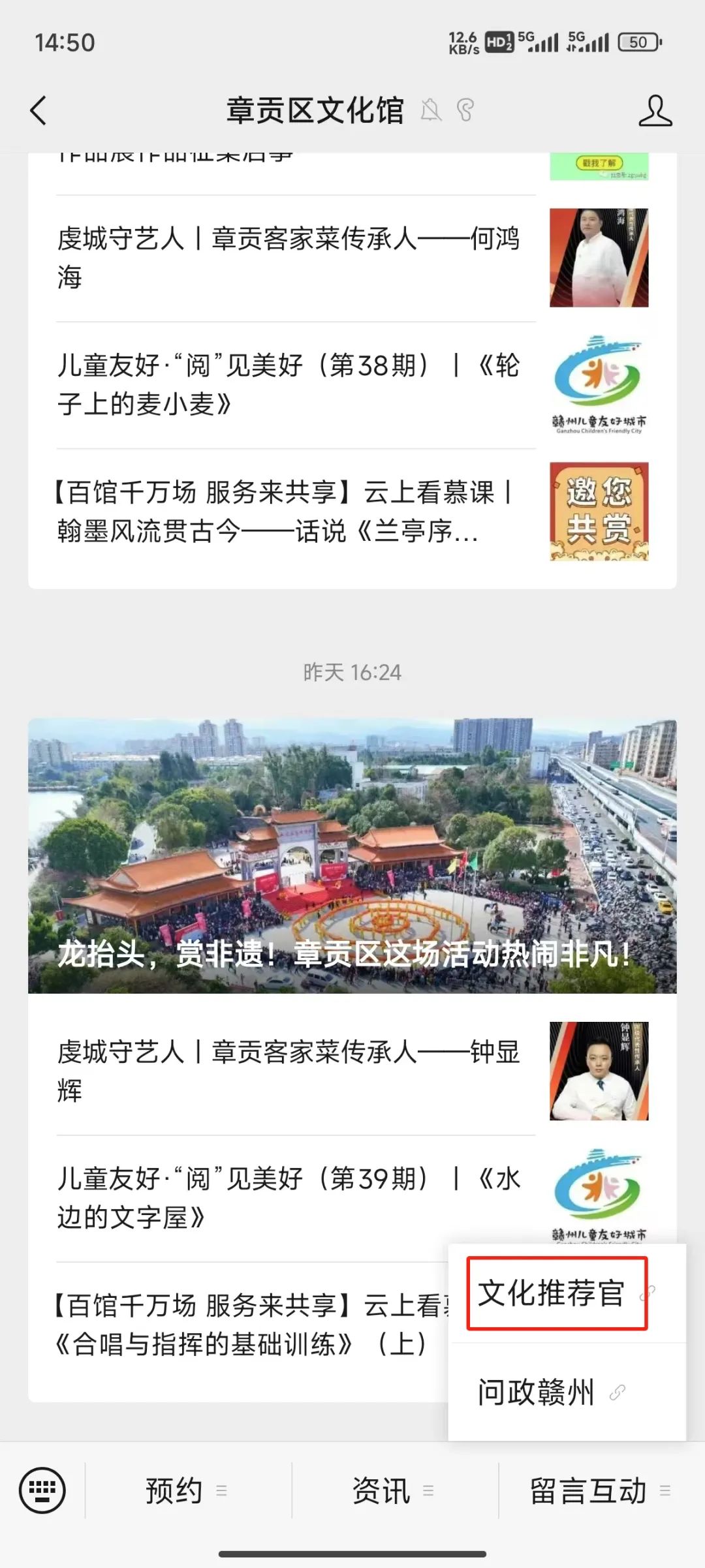Open the account profile icon
Viewport: 705px width, 1568px height.
655,110
